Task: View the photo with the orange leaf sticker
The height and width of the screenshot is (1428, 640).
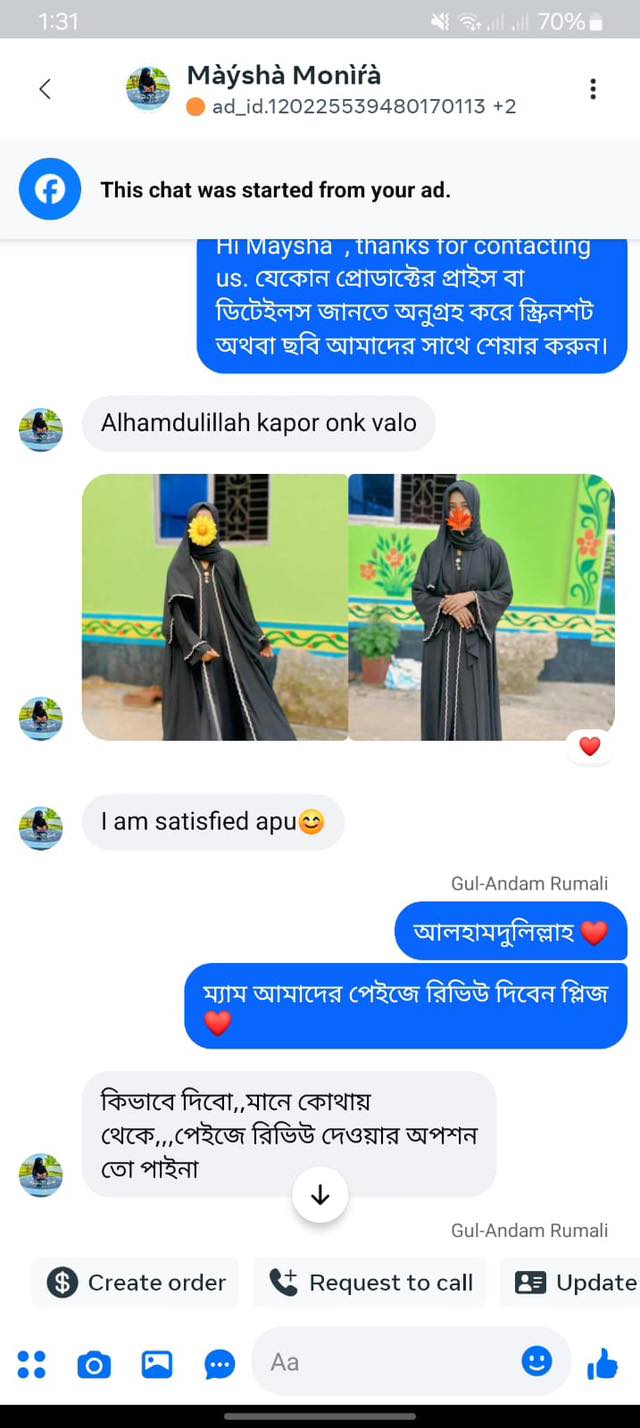Action: [x=482, y=607]
